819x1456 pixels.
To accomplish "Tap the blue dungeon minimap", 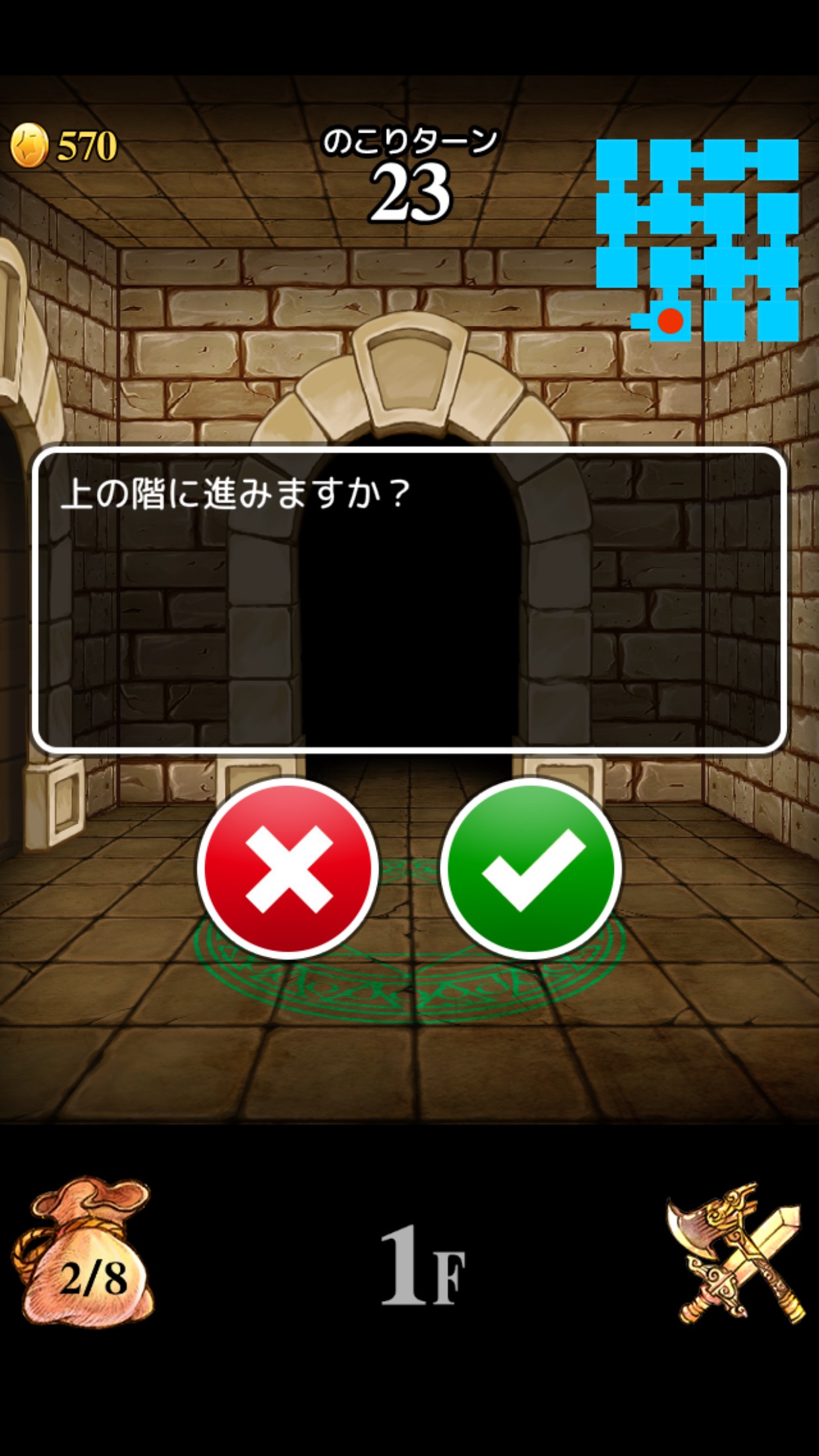I will [x=698, y=240].
